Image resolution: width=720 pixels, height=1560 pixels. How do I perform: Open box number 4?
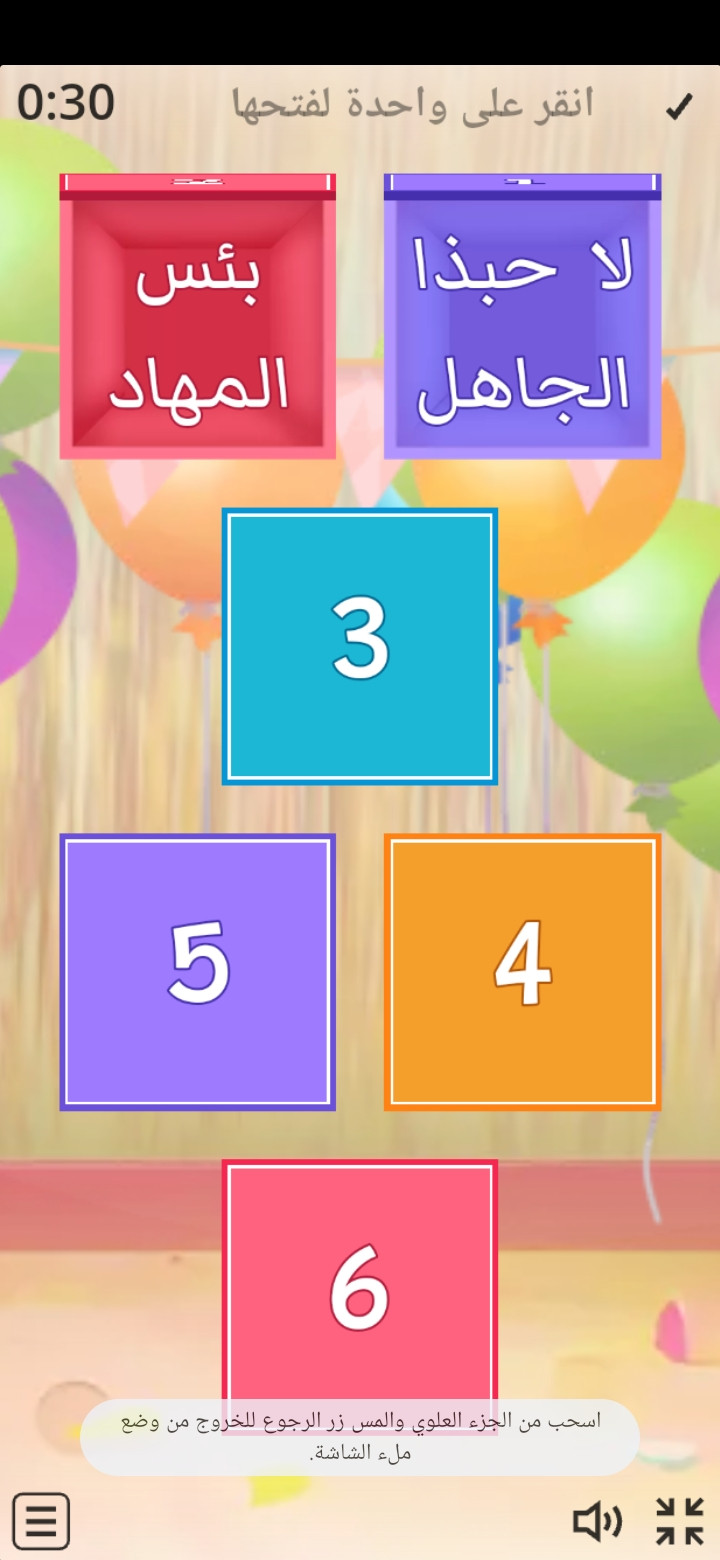[522, 972]
